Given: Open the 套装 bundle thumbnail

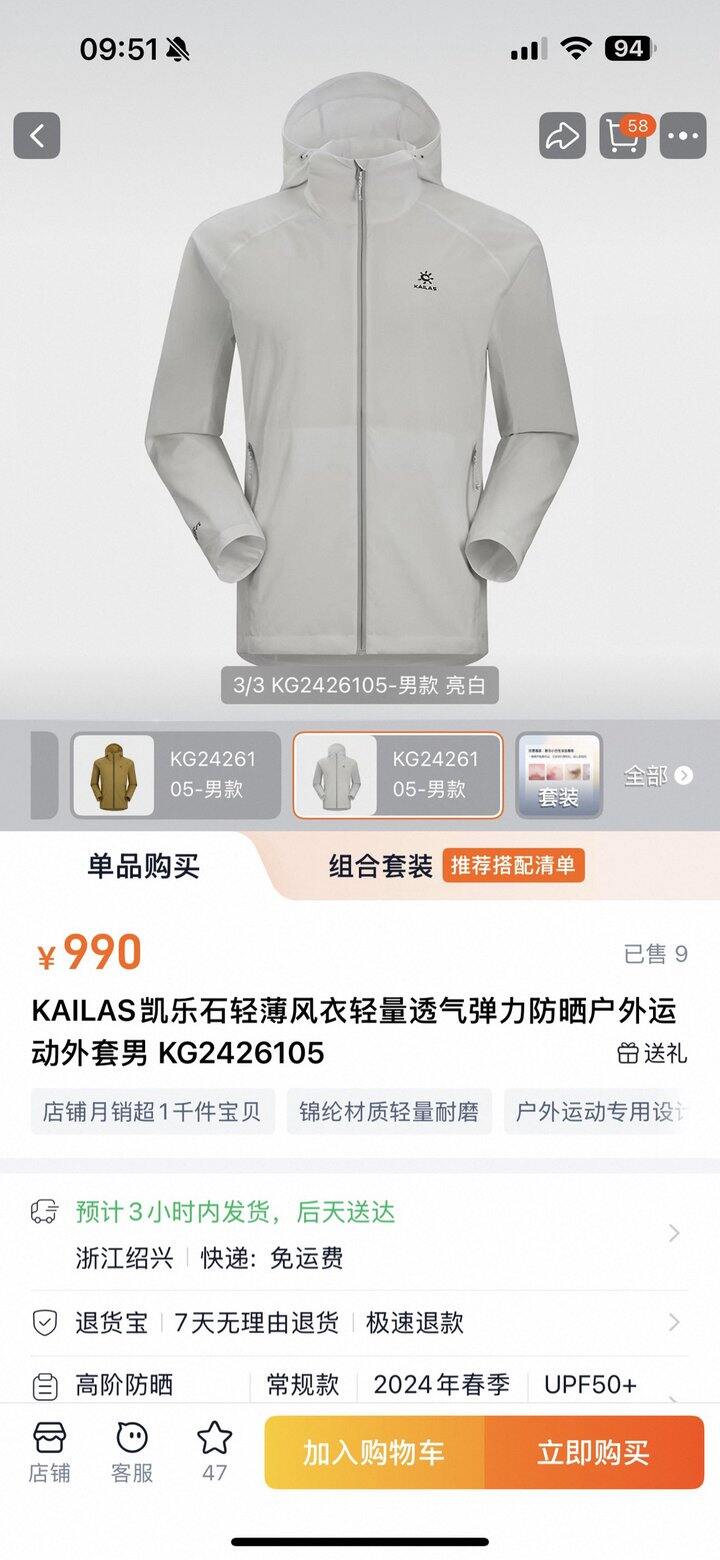Looking at the screenshot, I should click(559, 775).
